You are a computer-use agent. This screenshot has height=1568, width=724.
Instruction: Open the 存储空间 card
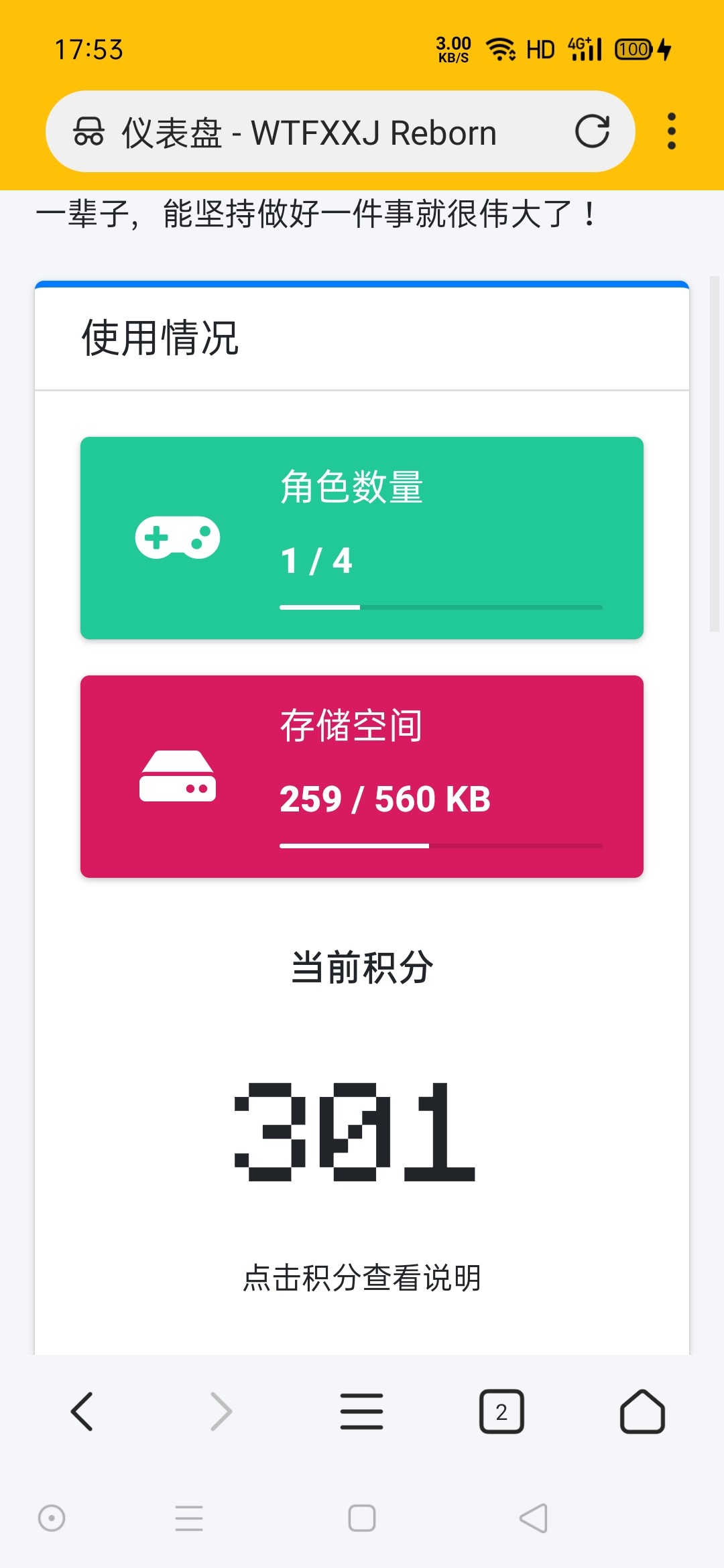(362, 777)
